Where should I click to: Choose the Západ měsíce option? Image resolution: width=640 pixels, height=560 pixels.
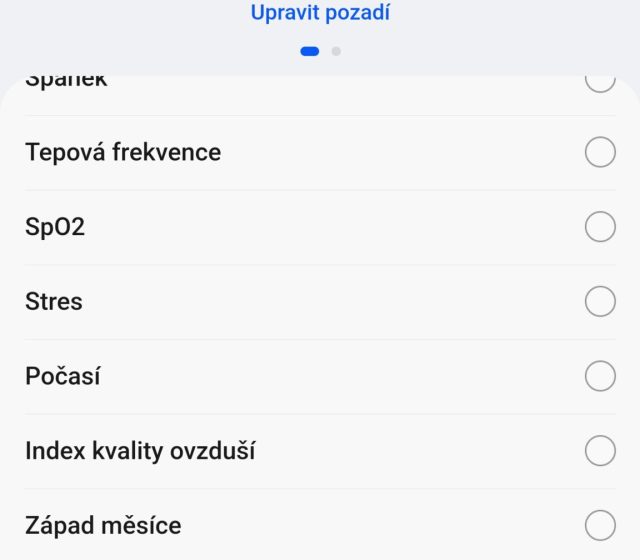(599, 525)
